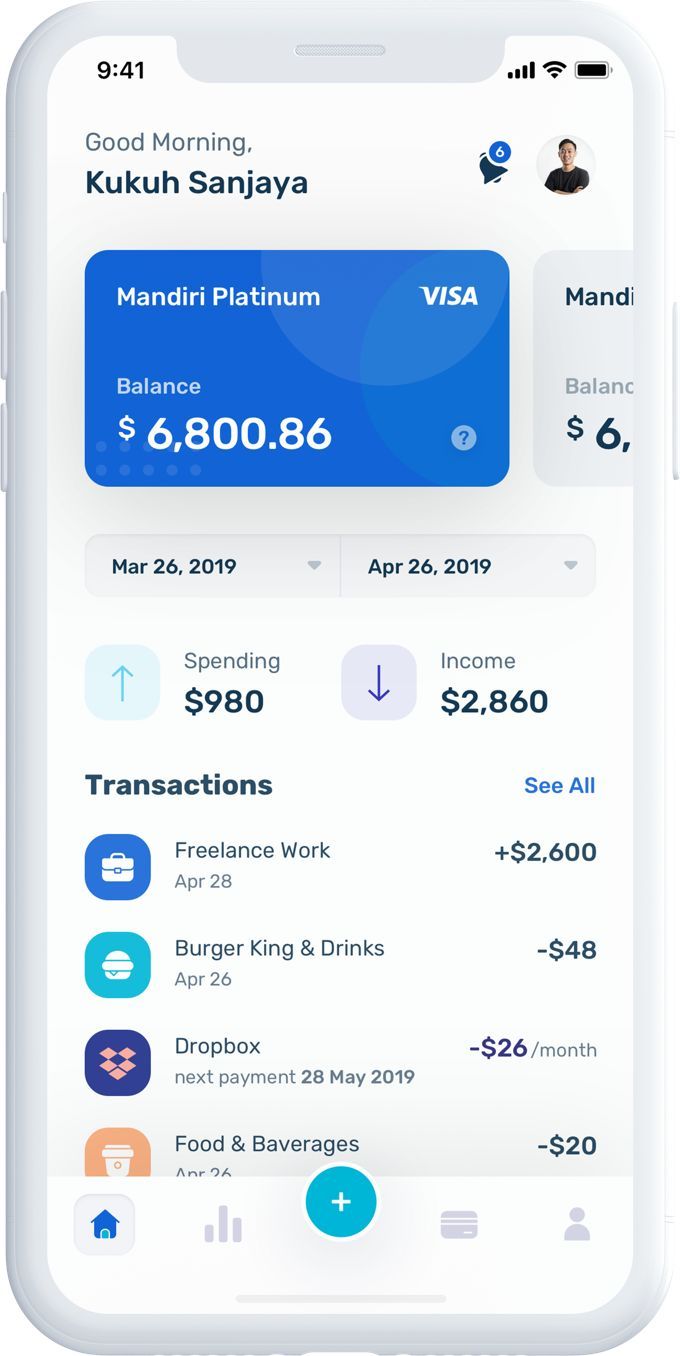680x1356 pixels.
Task: Switch to the profile tab
Action: 577,1224
